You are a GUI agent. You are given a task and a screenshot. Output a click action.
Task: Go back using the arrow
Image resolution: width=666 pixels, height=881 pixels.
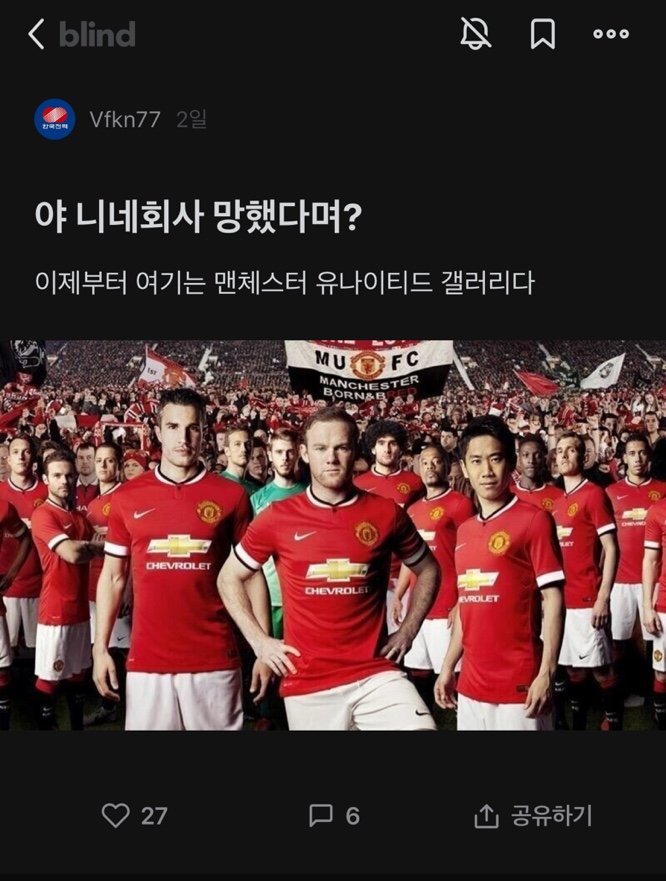pyautogui.click(x=36, y=34)
